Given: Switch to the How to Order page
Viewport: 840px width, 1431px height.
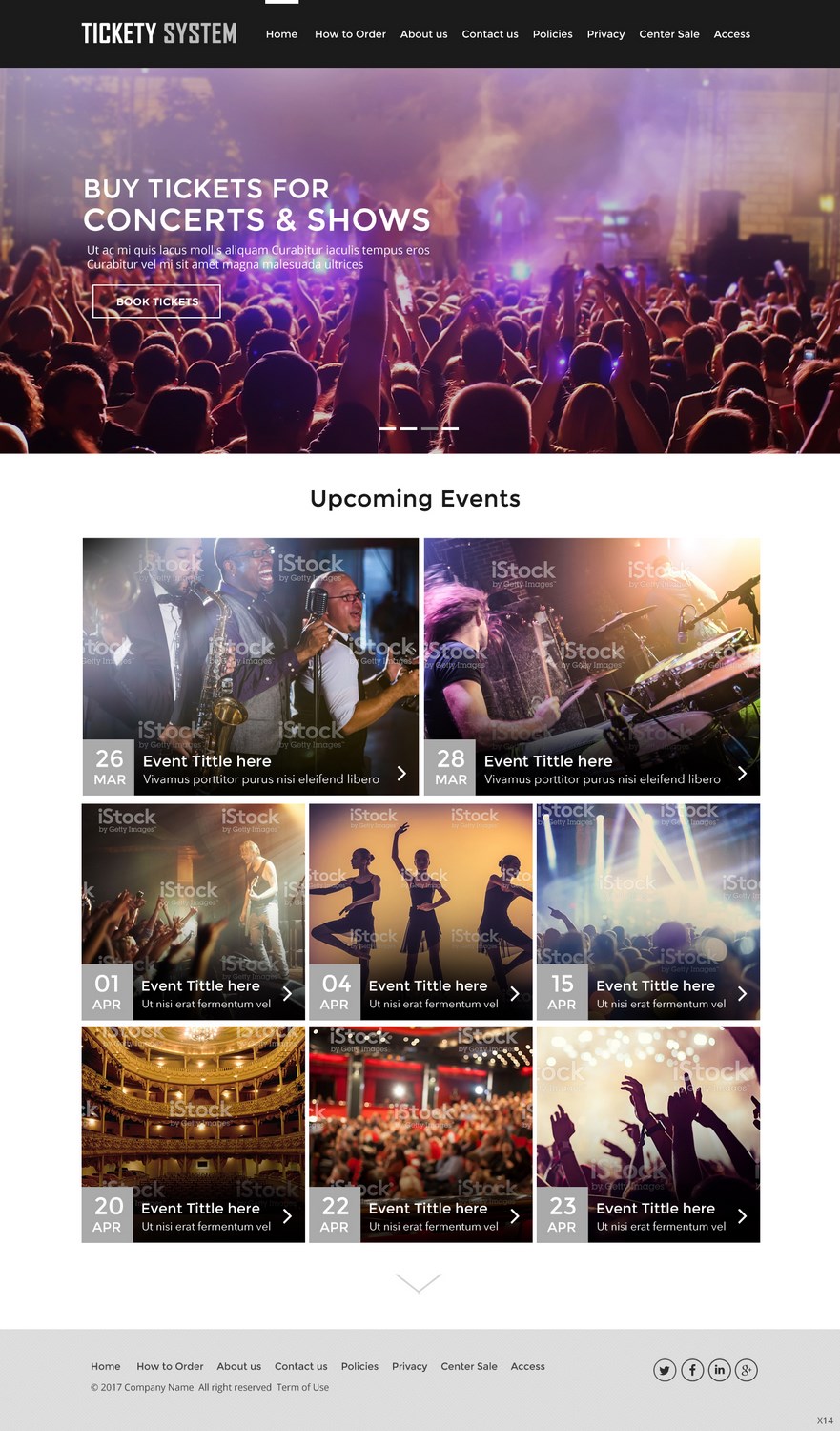Looking at the screenshot, I should click(x=350, y=34).
